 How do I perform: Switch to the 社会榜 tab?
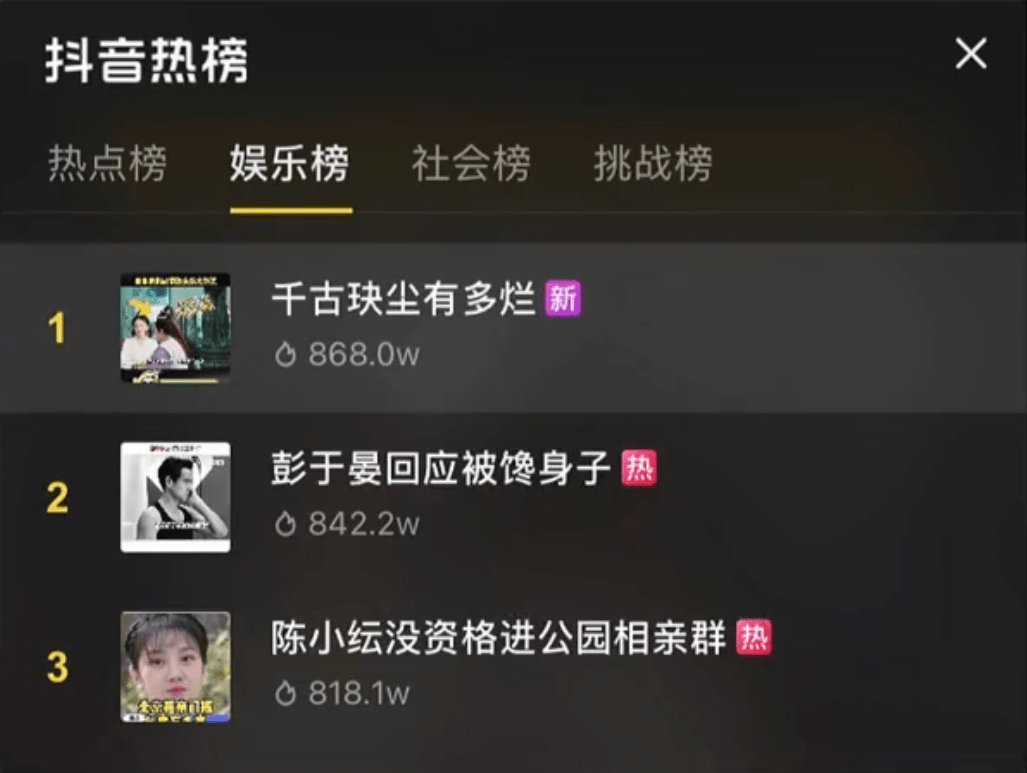[x=471, y=164]
